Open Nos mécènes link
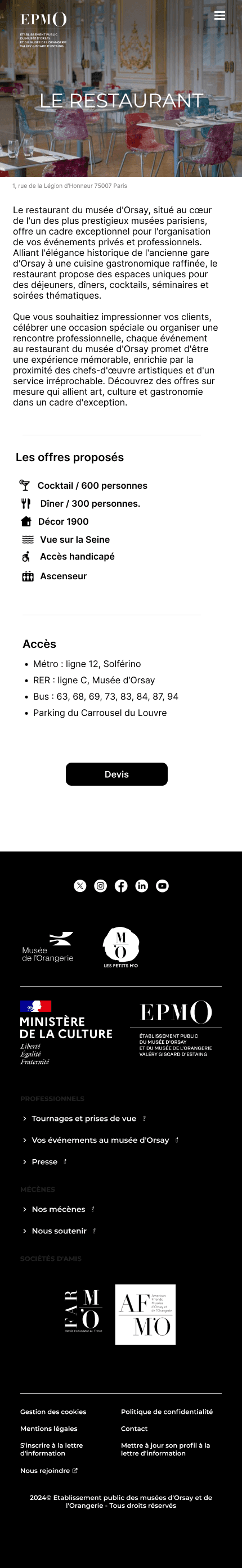The height and width of the screenshot is (1568, 242). click(59, 1209)
